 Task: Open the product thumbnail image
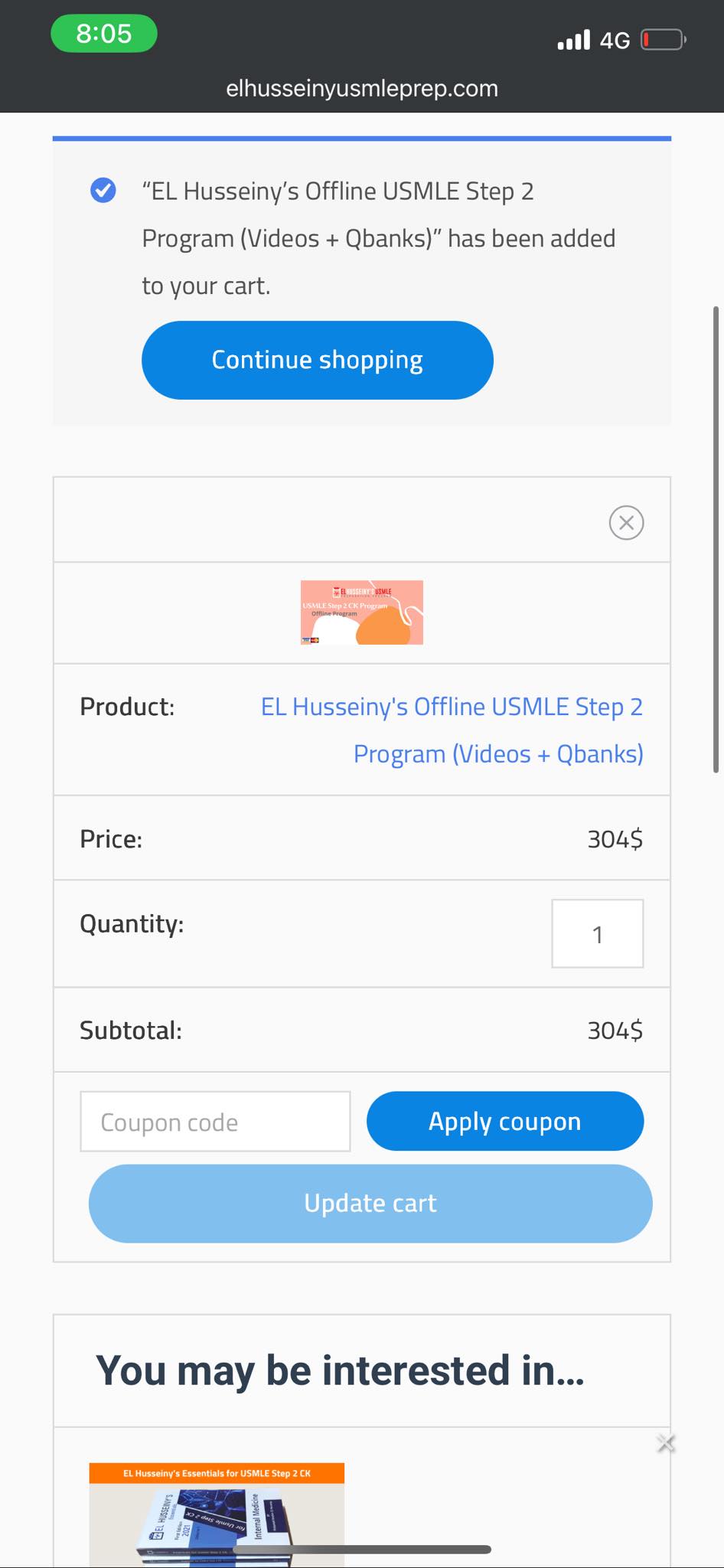361,612
